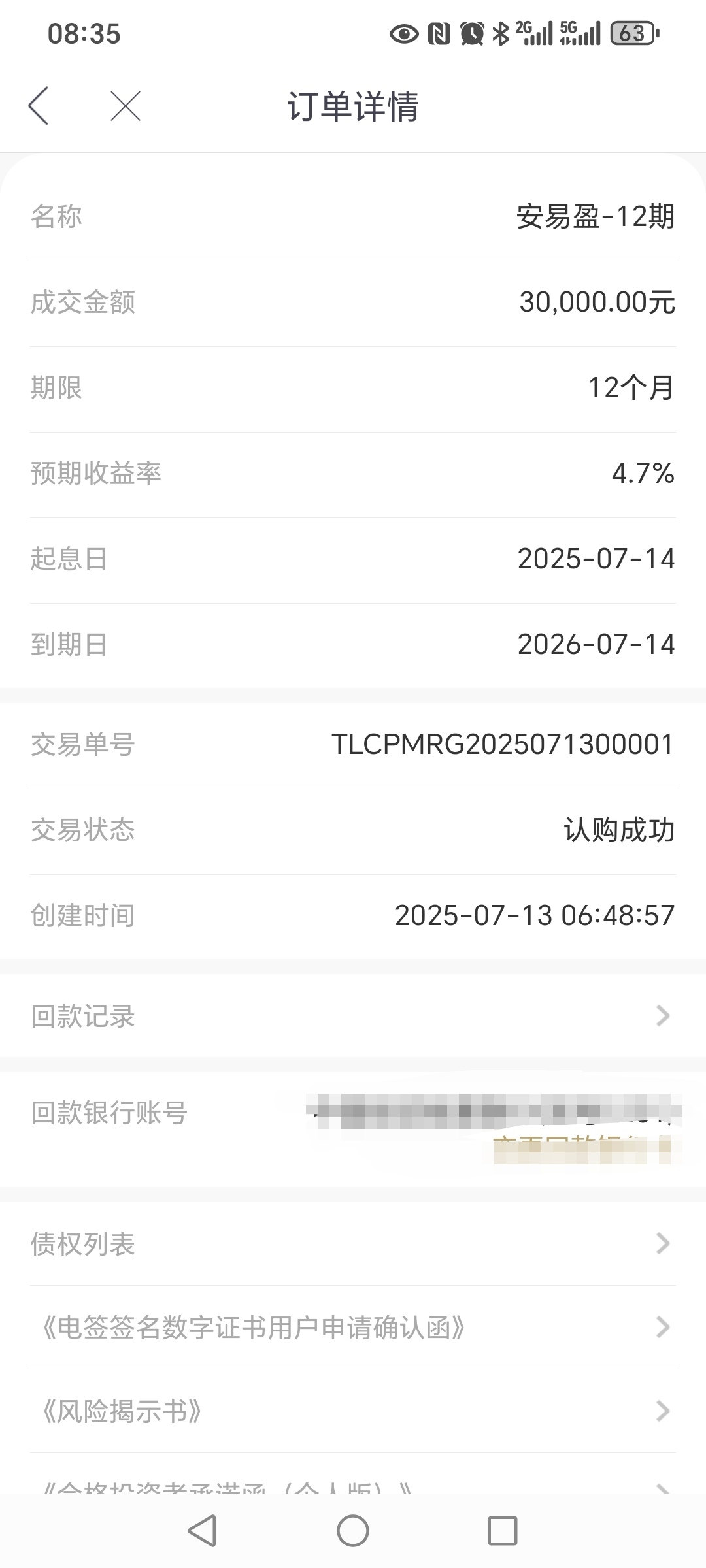Open the 债权列表 row
Viewport: 706px width, 1568px height.
pyautogui.click(x=353, y=1244)
